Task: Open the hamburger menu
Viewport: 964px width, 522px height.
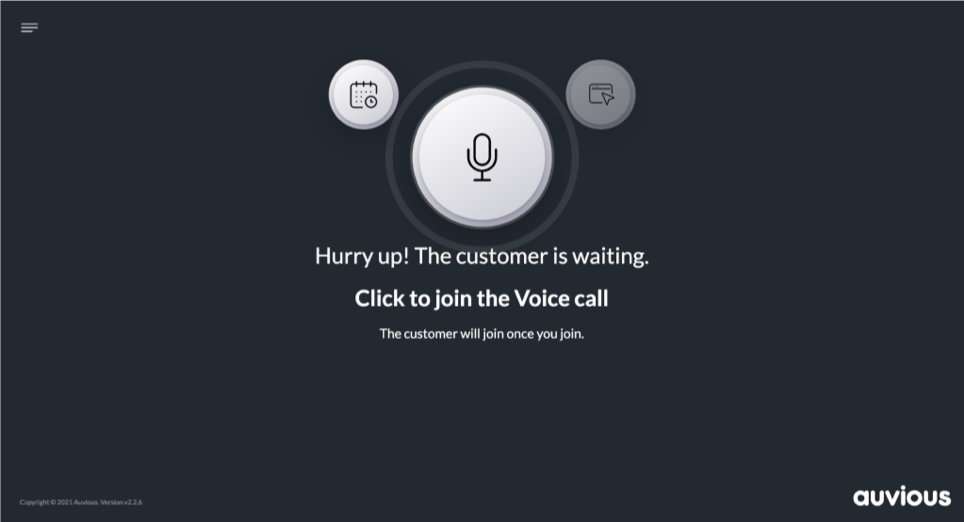Action: coord(29,28)
